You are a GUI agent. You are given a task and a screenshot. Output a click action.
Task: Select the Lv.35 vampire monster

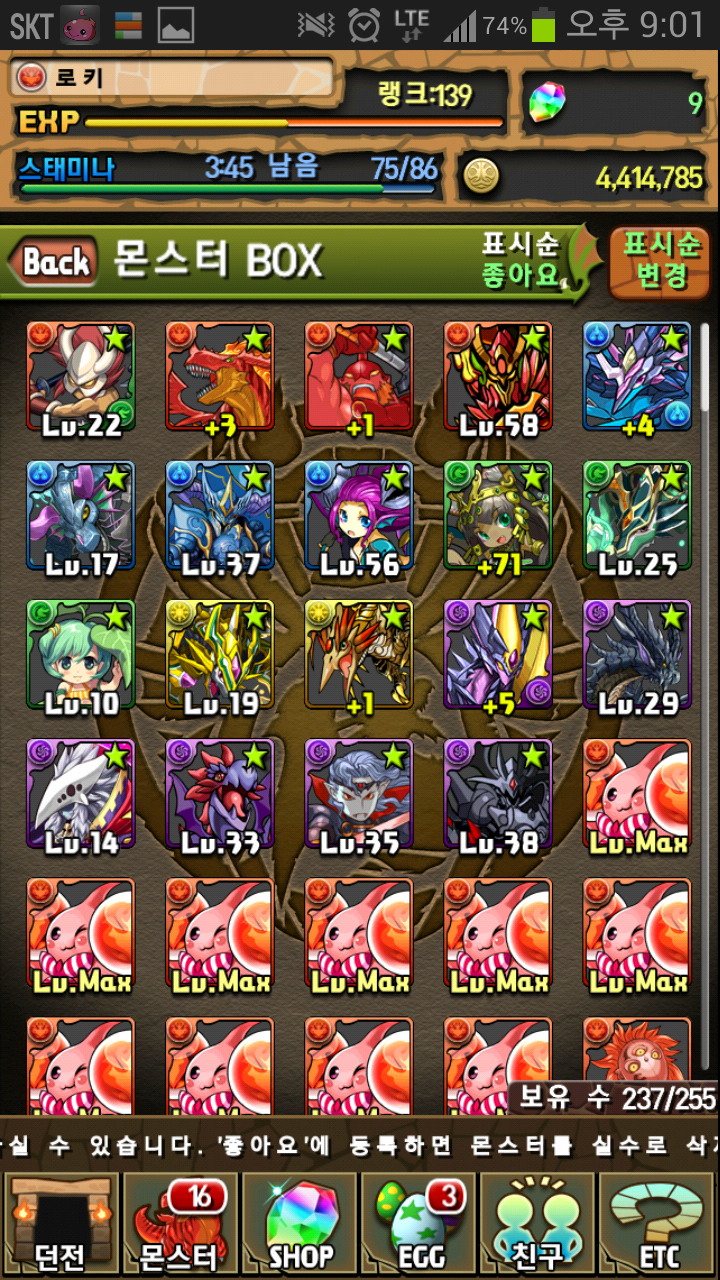359,794
